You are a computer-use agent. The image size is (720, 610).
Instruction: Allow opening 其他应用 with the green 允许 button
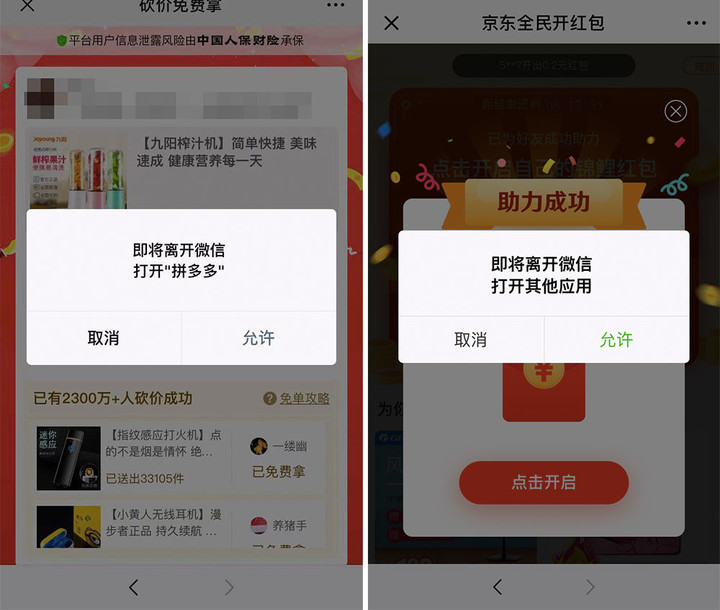[616, 340]
